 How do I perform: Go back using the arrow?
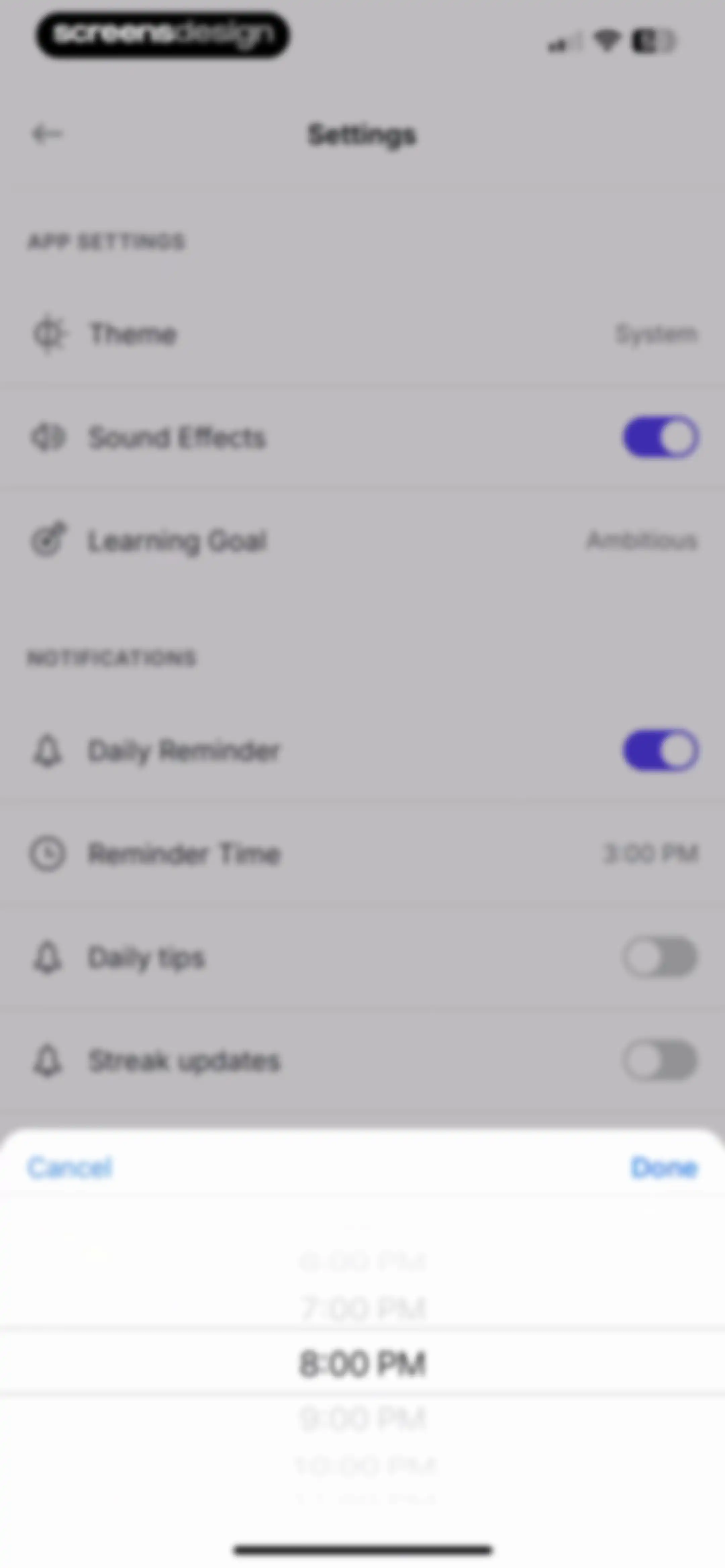point(47,134)
